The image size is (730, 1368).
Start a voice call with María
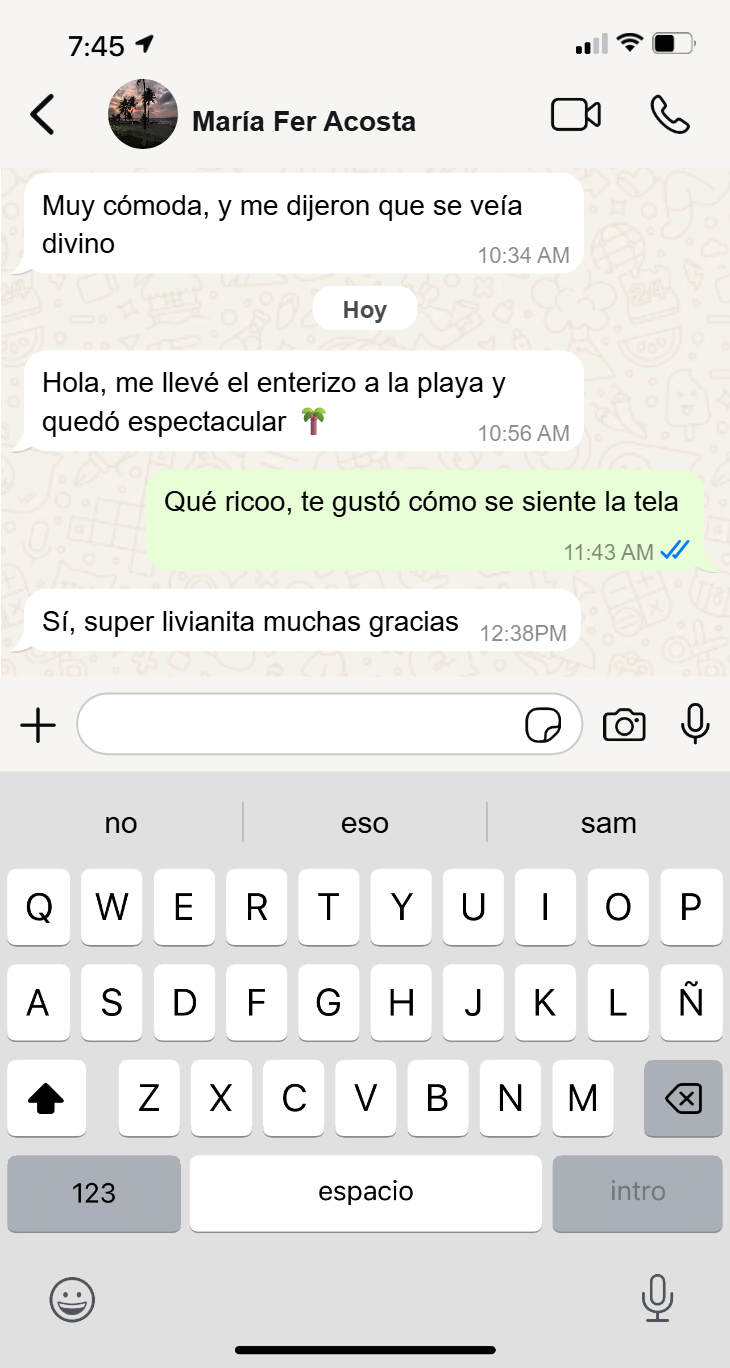point(669,115)
